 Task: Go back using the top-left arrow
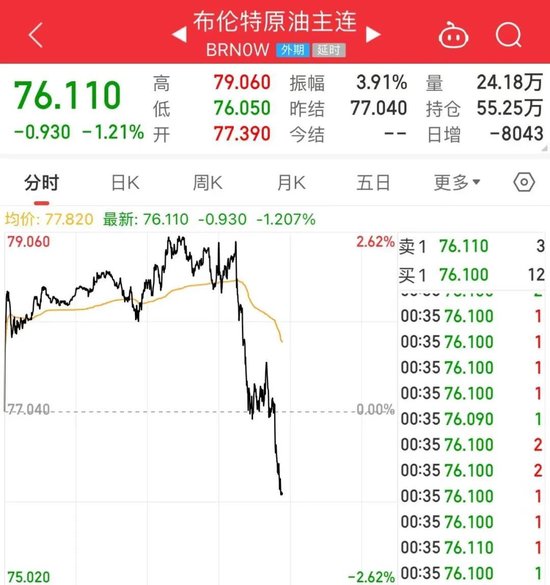pos(36,35)
